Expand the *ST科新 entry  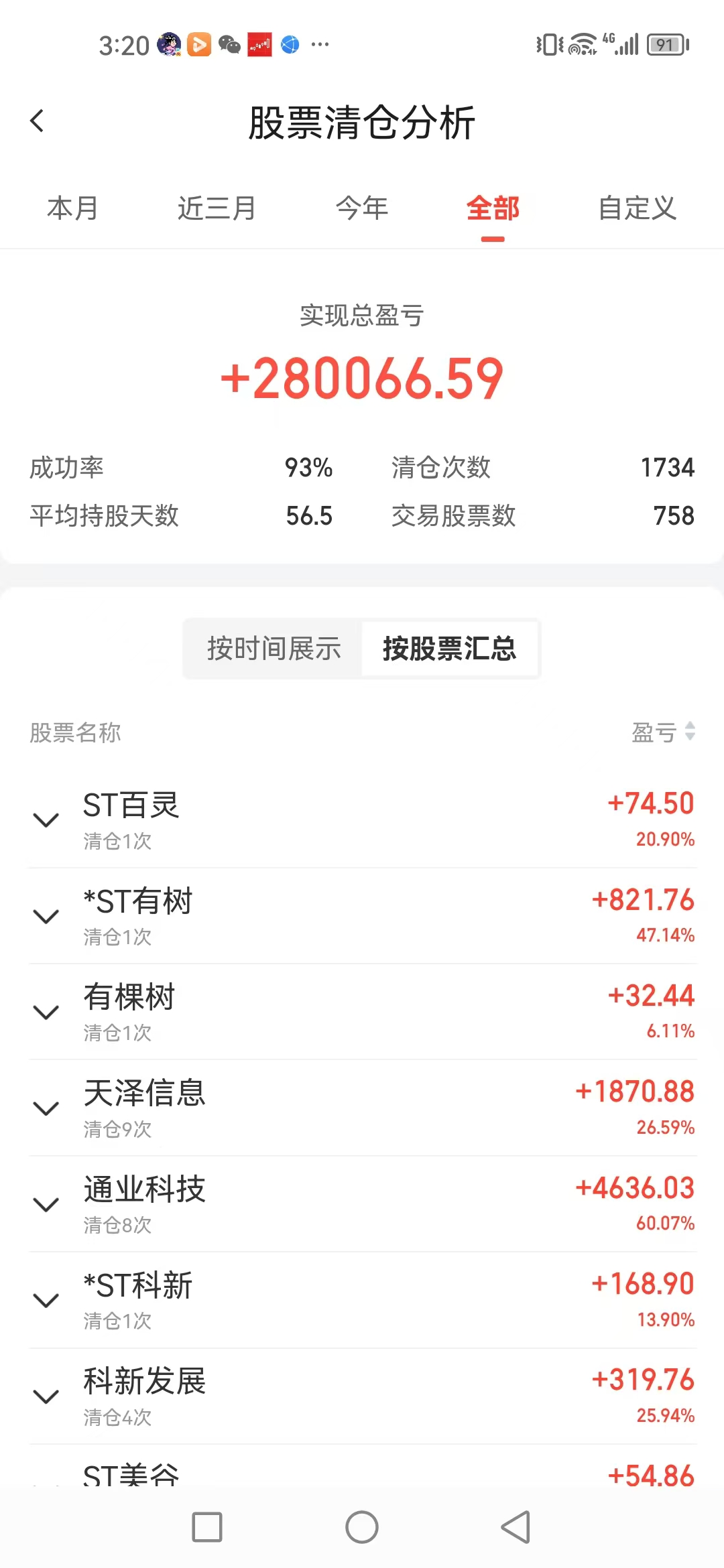[46, 1300]
